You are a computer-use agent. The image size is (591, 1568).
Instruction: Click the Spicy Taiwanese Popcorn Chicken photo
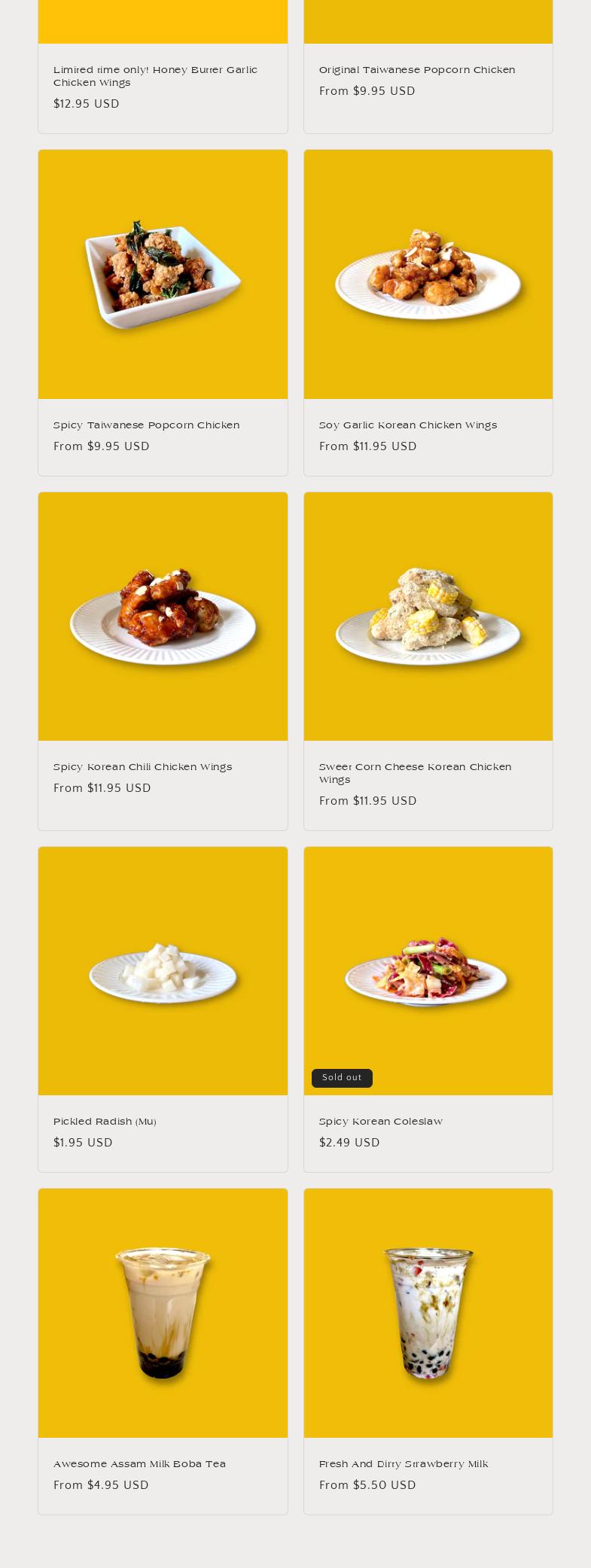[163, 274]
